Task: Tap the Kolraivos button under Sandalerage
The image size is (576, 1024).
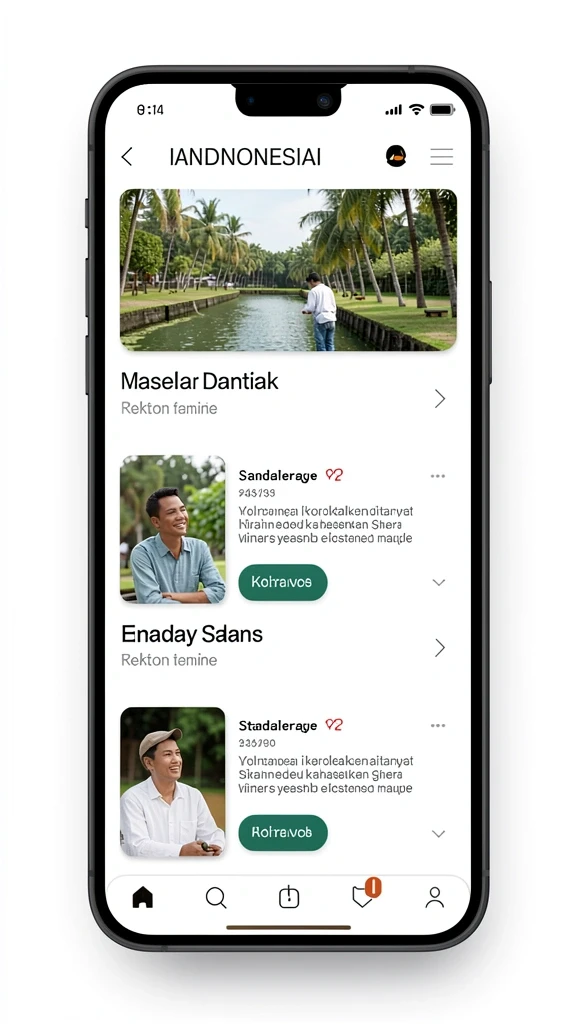Action: coord(283,583)
